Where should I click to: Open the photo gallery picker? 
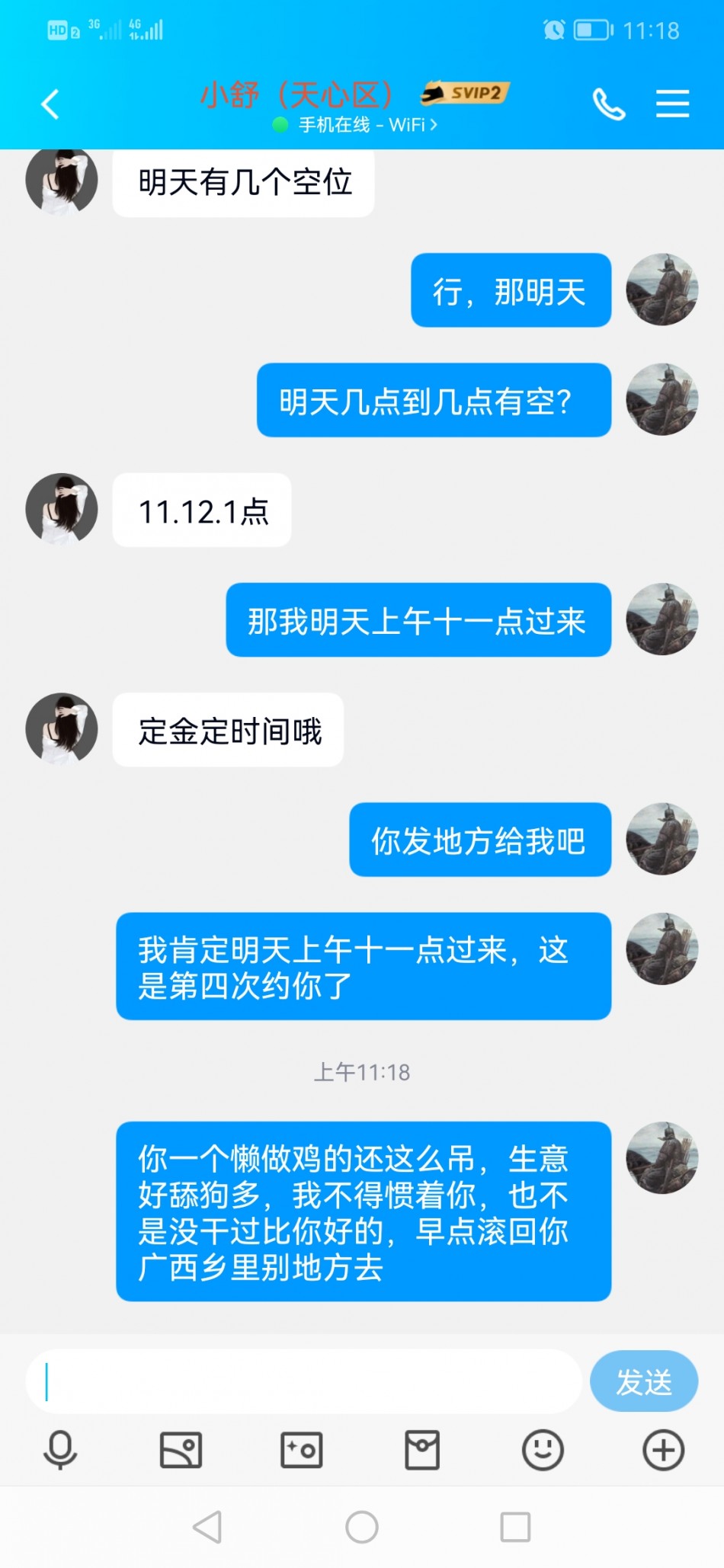tap(181, 1449)
